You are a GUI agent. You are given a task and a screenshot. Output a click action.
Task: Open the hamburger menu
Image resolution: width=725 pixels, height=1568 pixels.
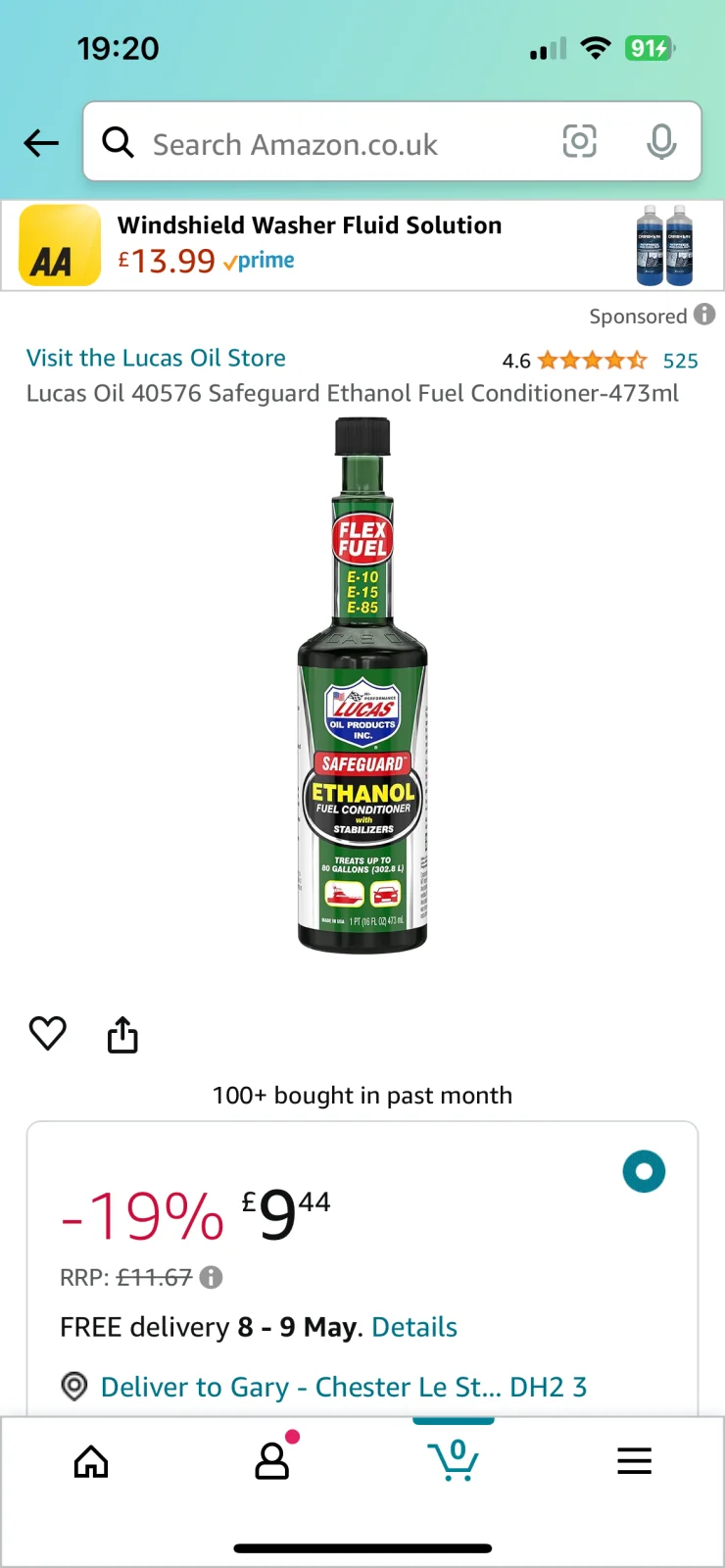point(634,1460)
